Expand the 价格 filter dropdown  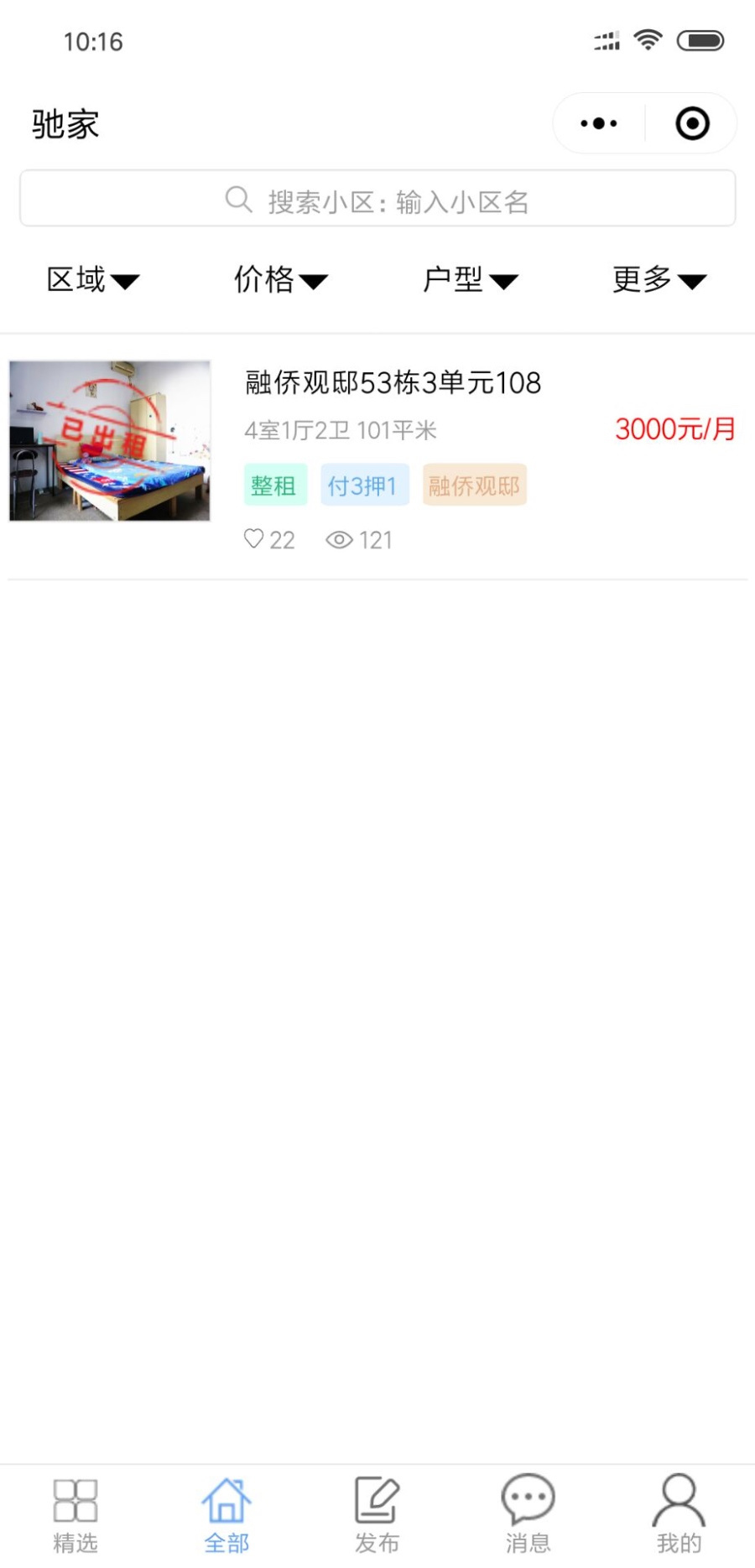[280, 280]
